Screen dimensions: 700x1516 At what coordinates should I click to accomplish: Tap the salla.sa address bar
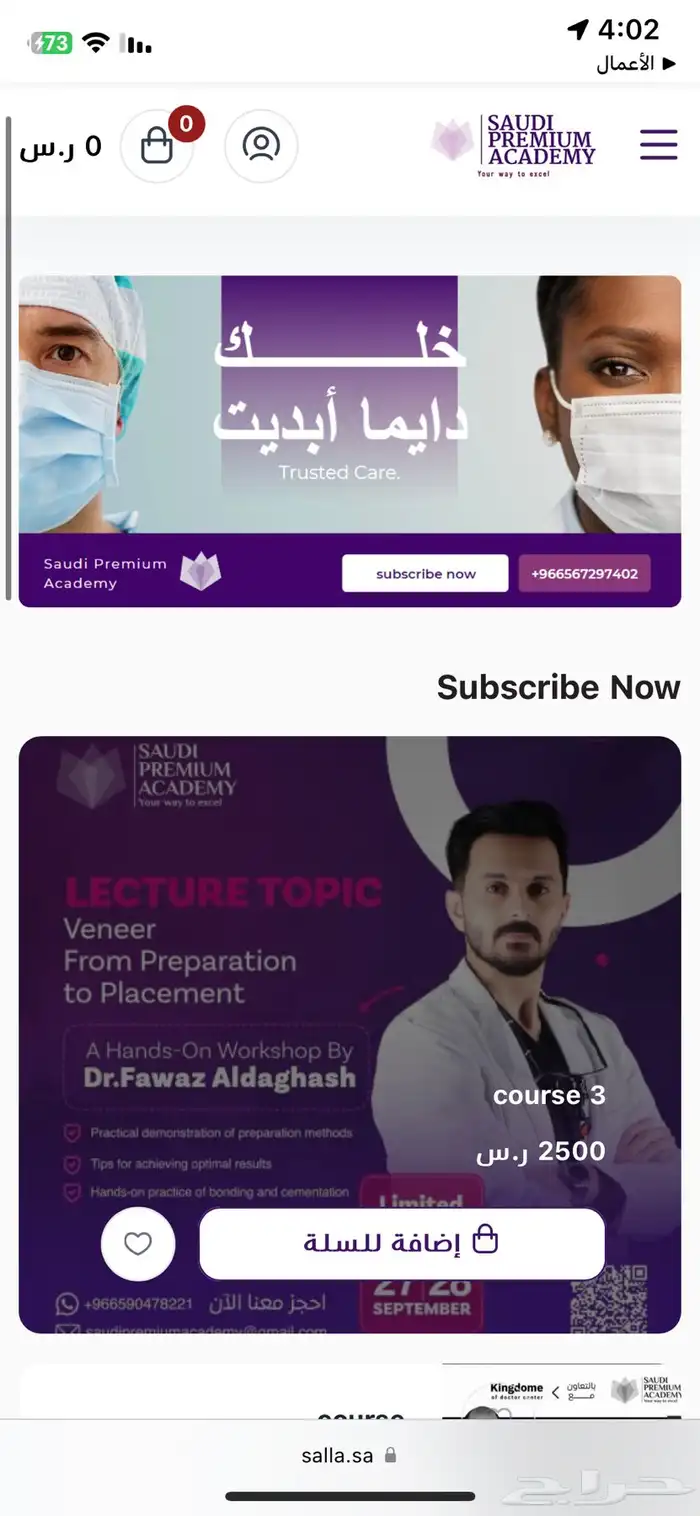(350, 1455)
